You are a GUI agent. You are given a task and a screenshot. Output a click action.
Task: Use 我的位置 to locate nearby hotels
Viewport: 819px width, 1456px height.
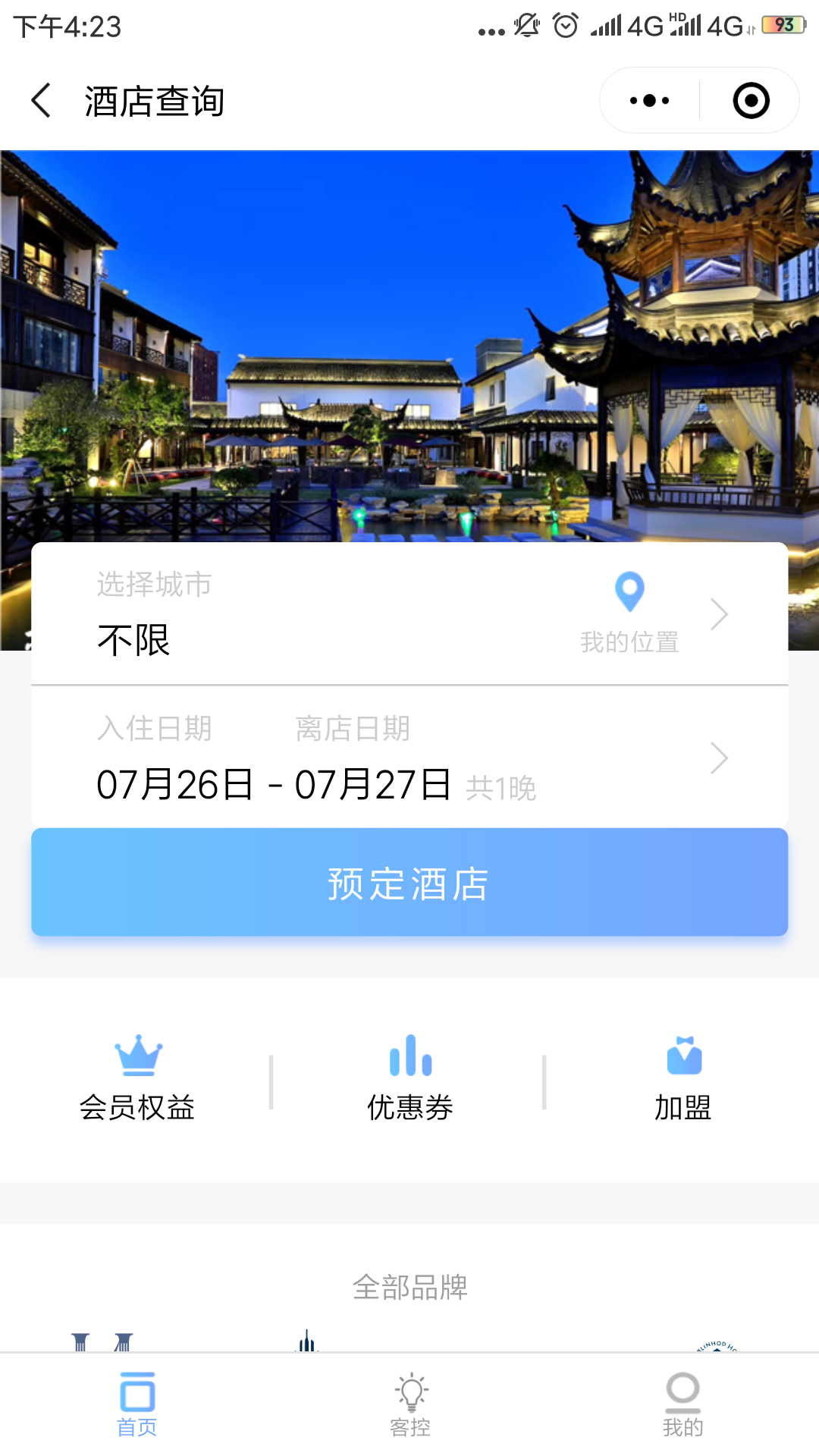(x=629, y=613)
